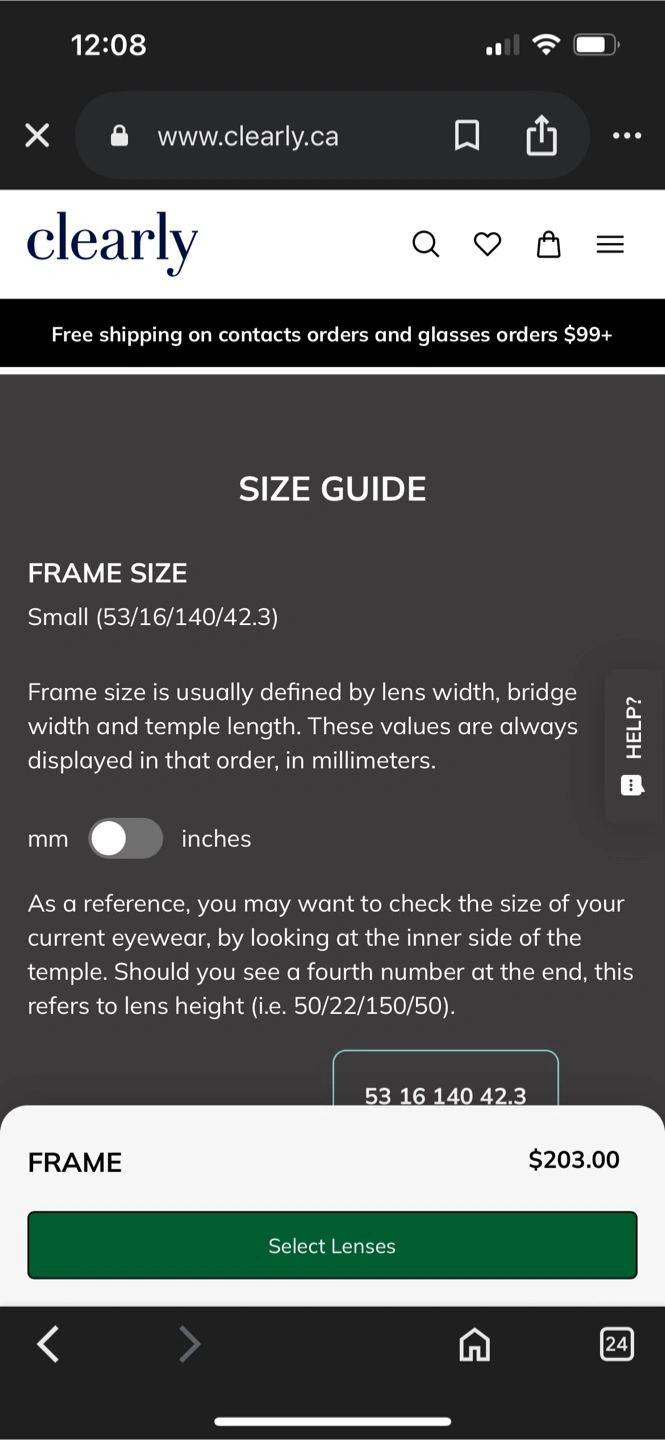Image resolution: width=665 pixels, height=1440 pixels.
Task: Go to the clearly home page logo
Action: click(112, 242)
